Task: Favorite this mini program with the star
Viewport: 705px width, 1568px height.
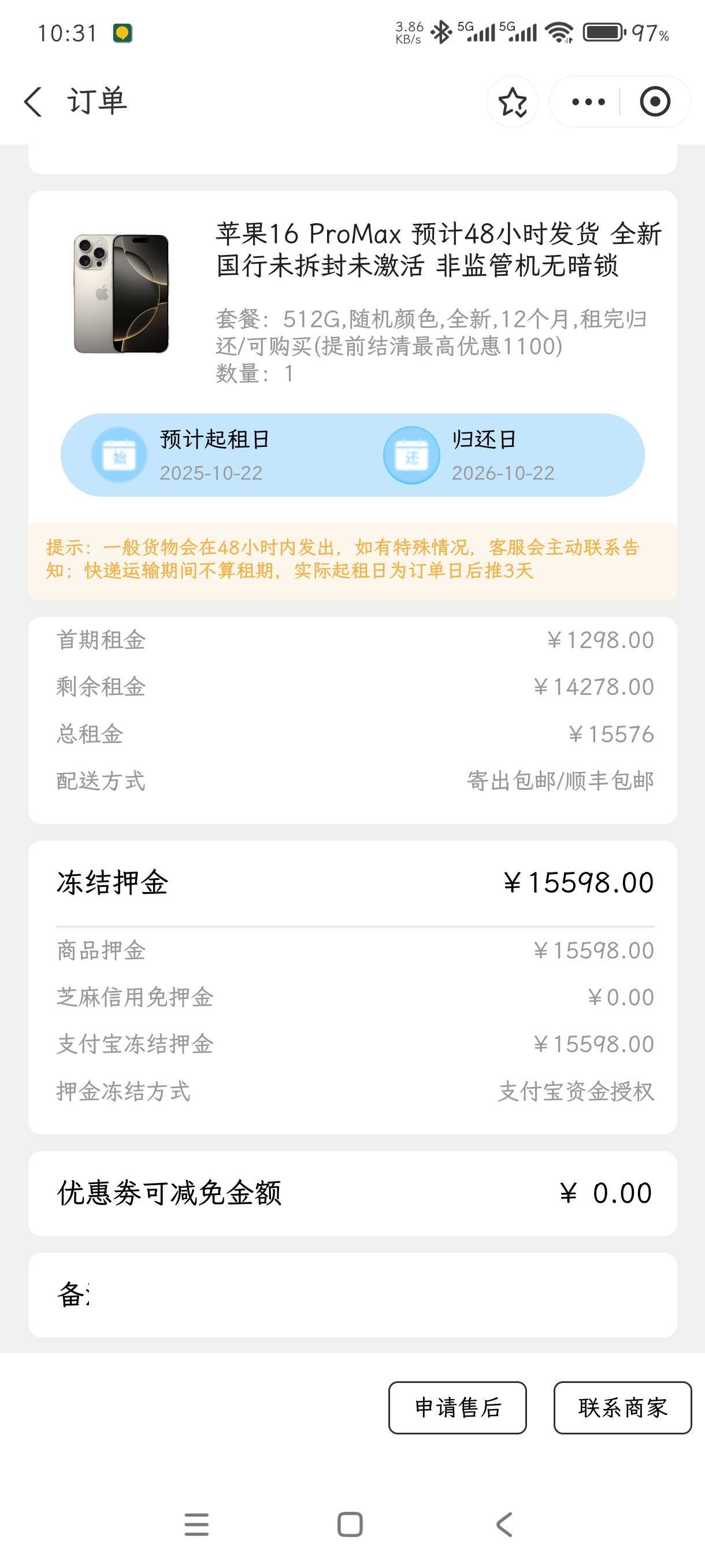Action: pos(512,102)
